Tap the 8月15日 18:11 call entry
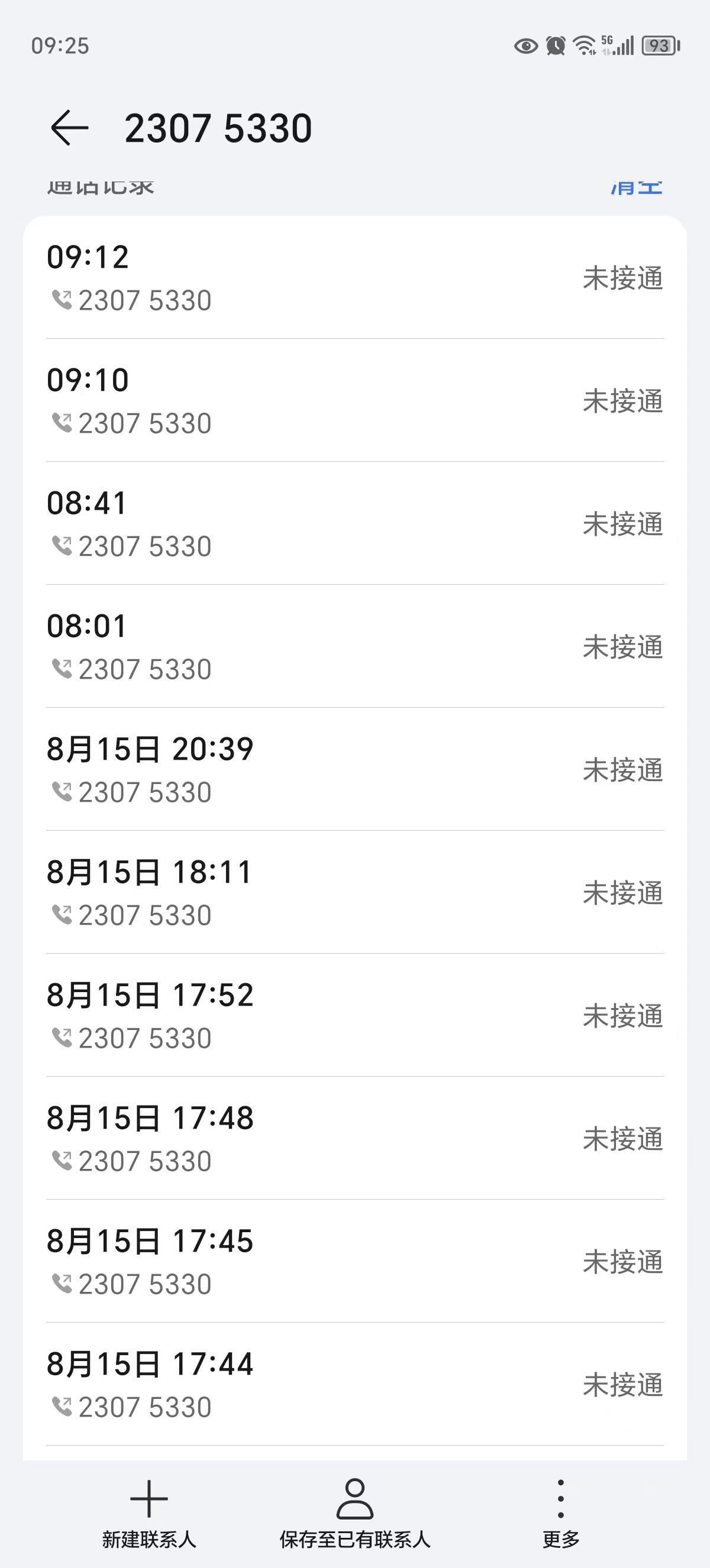 point(355,892)
